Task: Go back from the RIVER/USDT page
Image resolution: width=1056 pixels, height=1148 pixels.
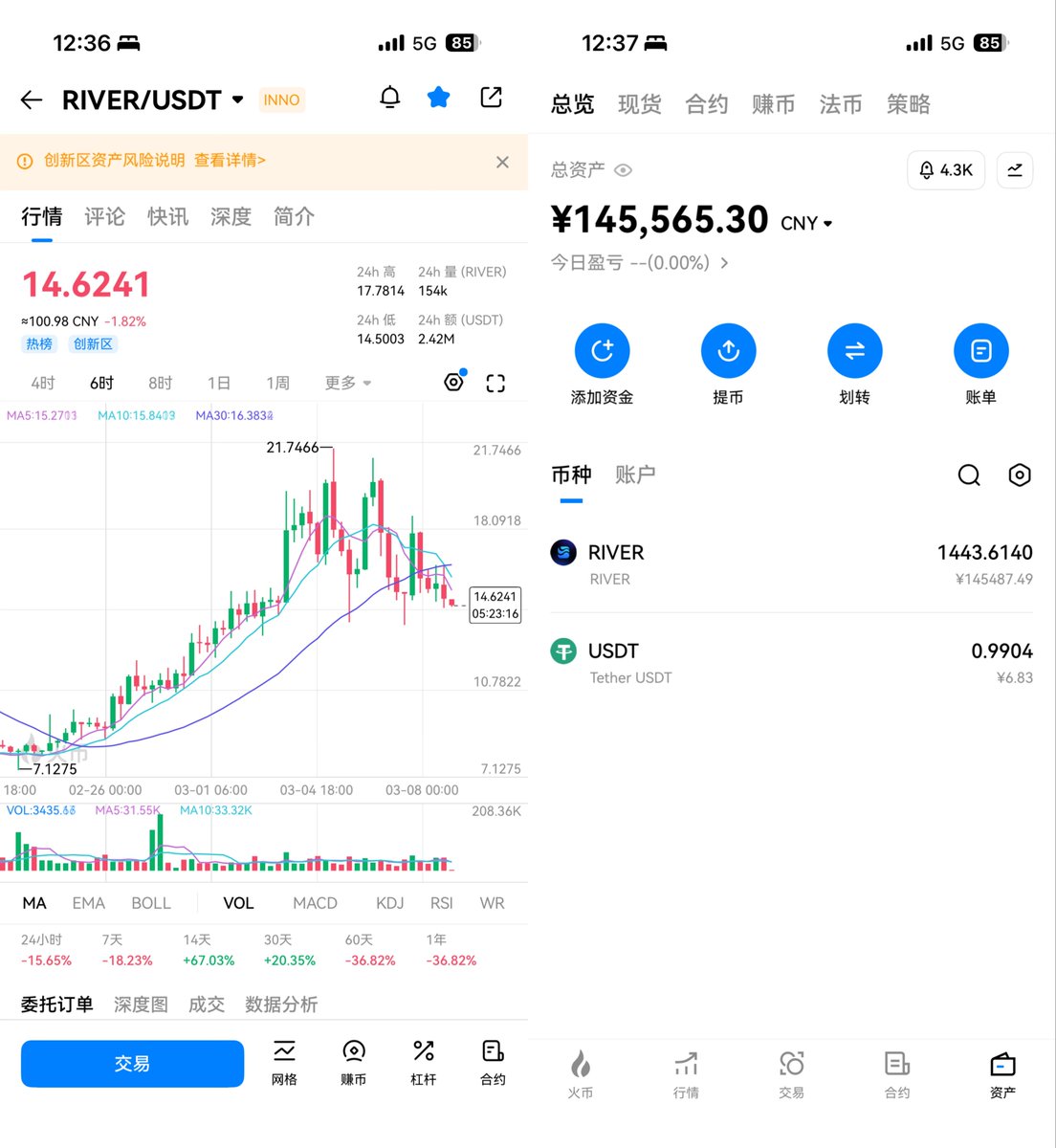Action: (32, 99)
